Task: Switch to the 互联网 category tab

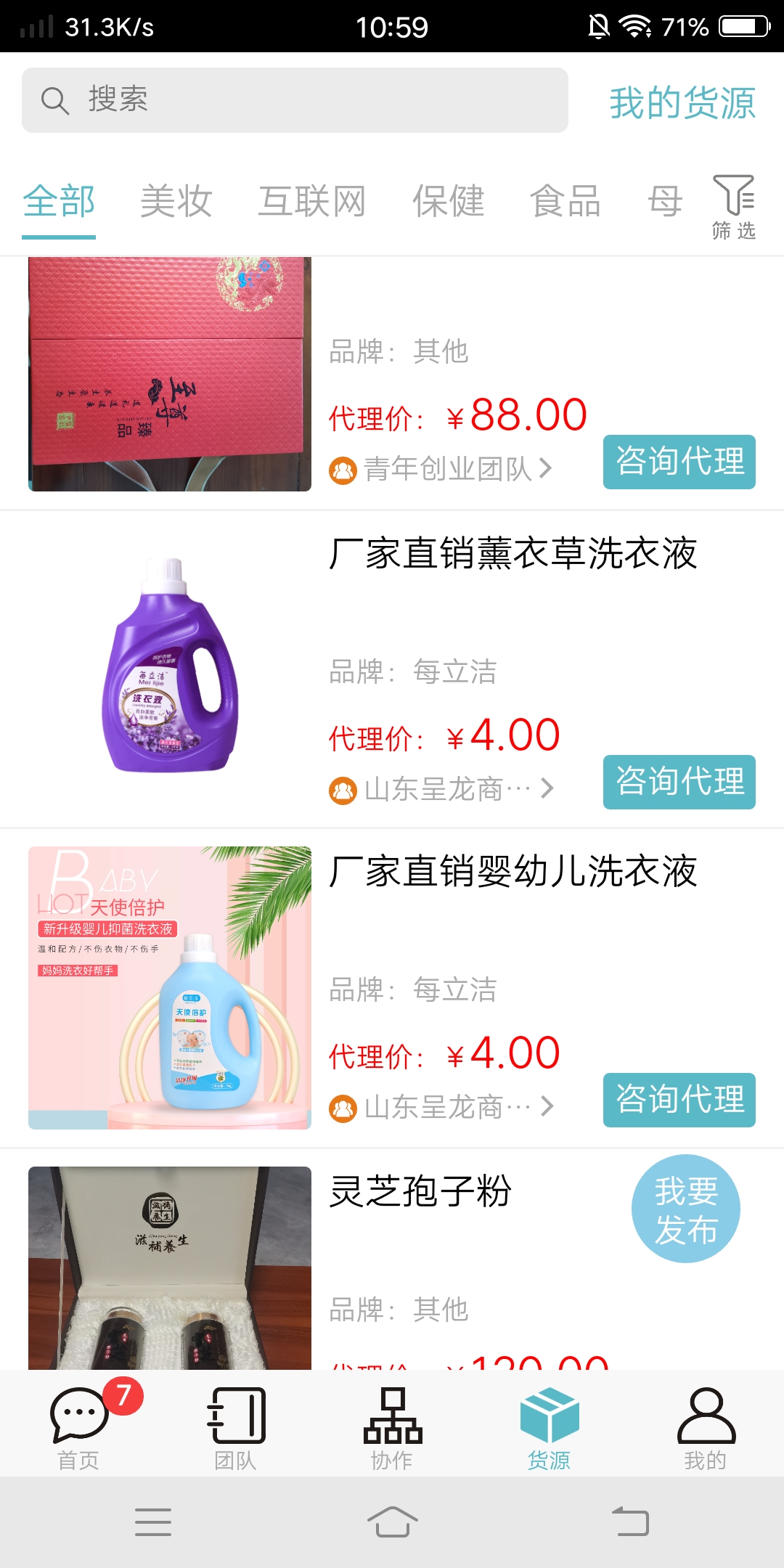Action: pos(311,201)
